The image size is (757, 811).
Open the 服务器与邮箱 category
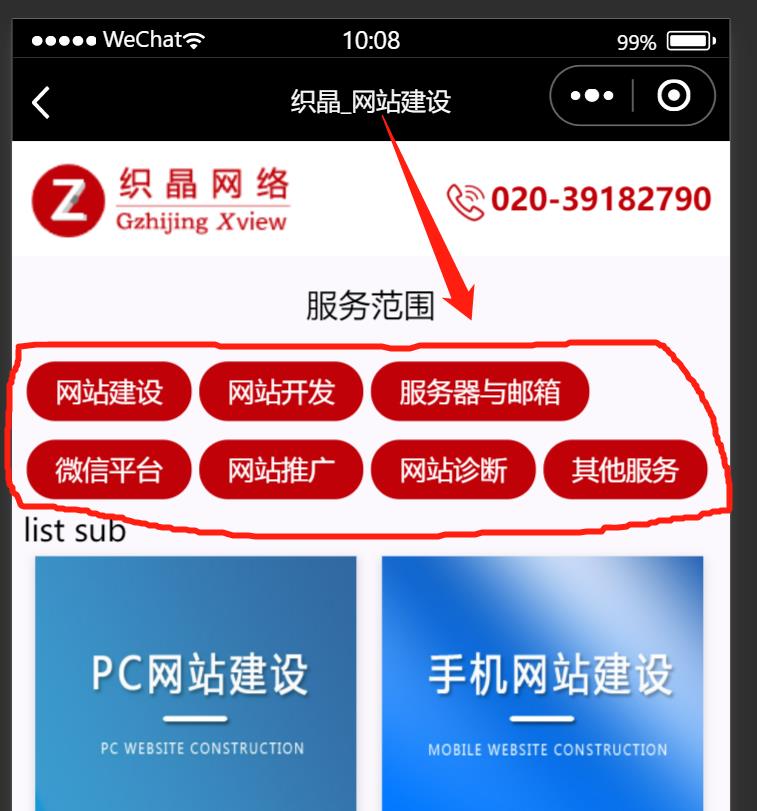[480, 392]
